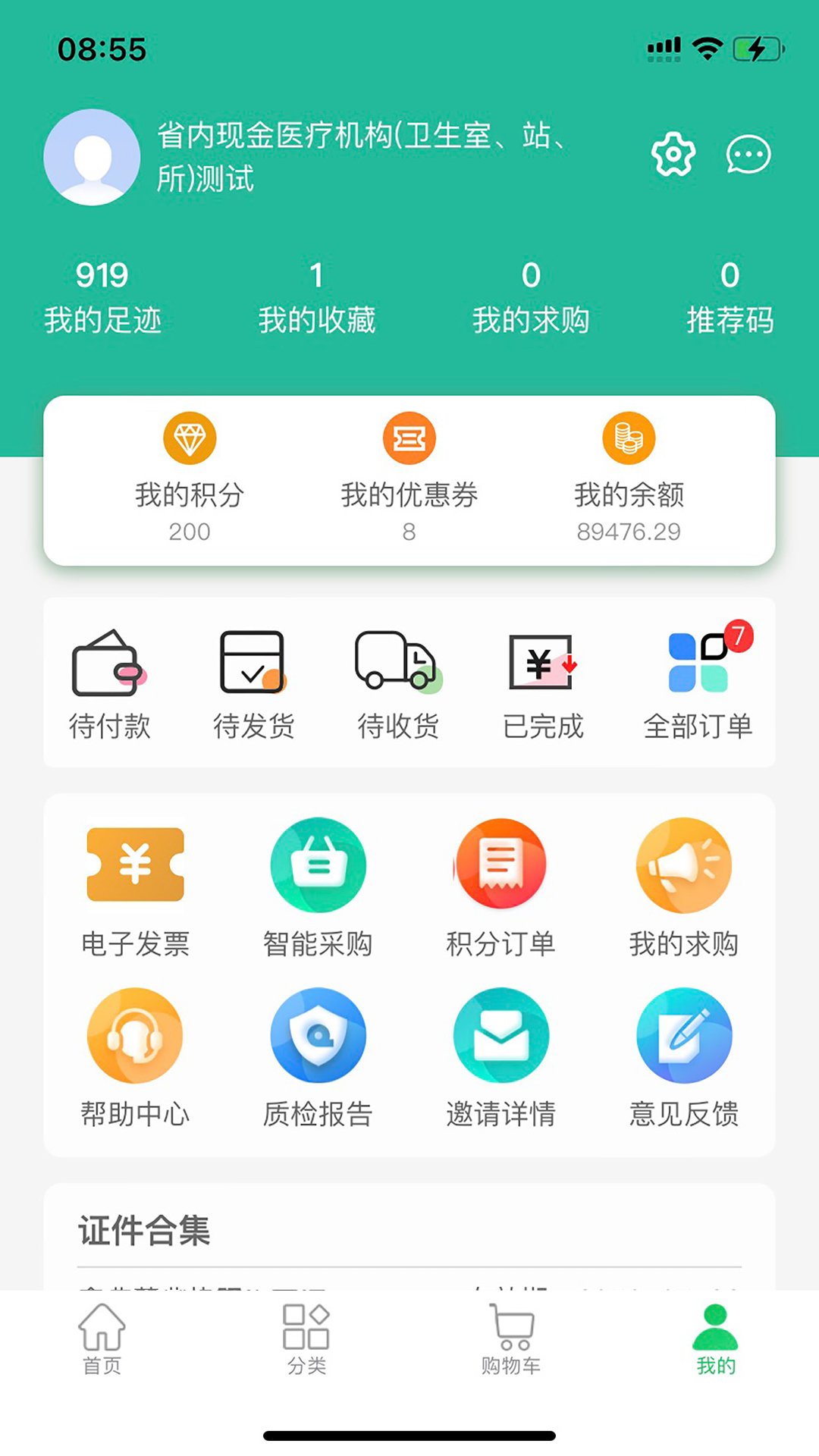819x1456 pixels.
Task: View 质检报告 quality reports
Action: pos(318,1058)
